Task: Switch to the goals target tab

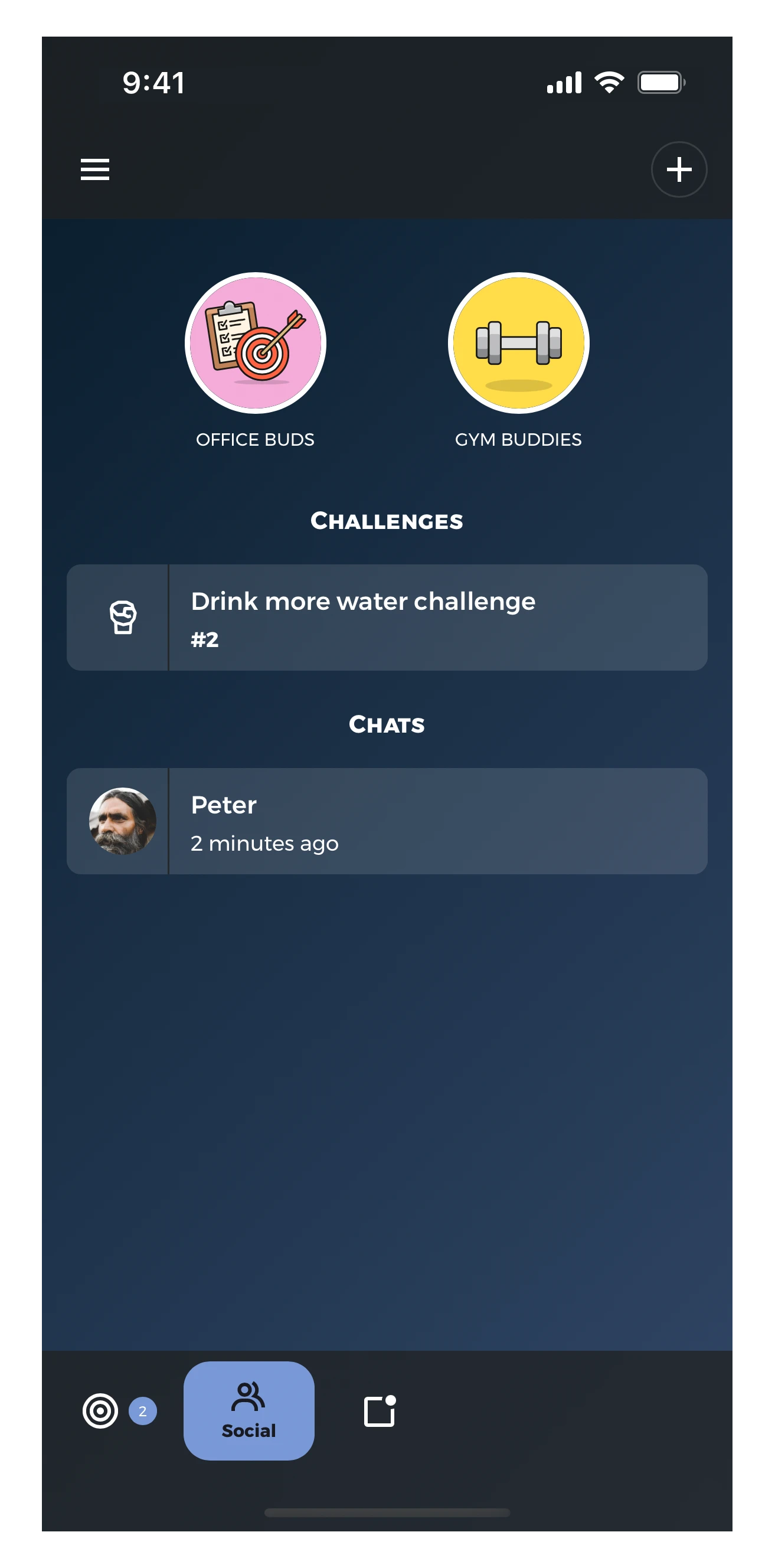Action: click(100, 1410)
